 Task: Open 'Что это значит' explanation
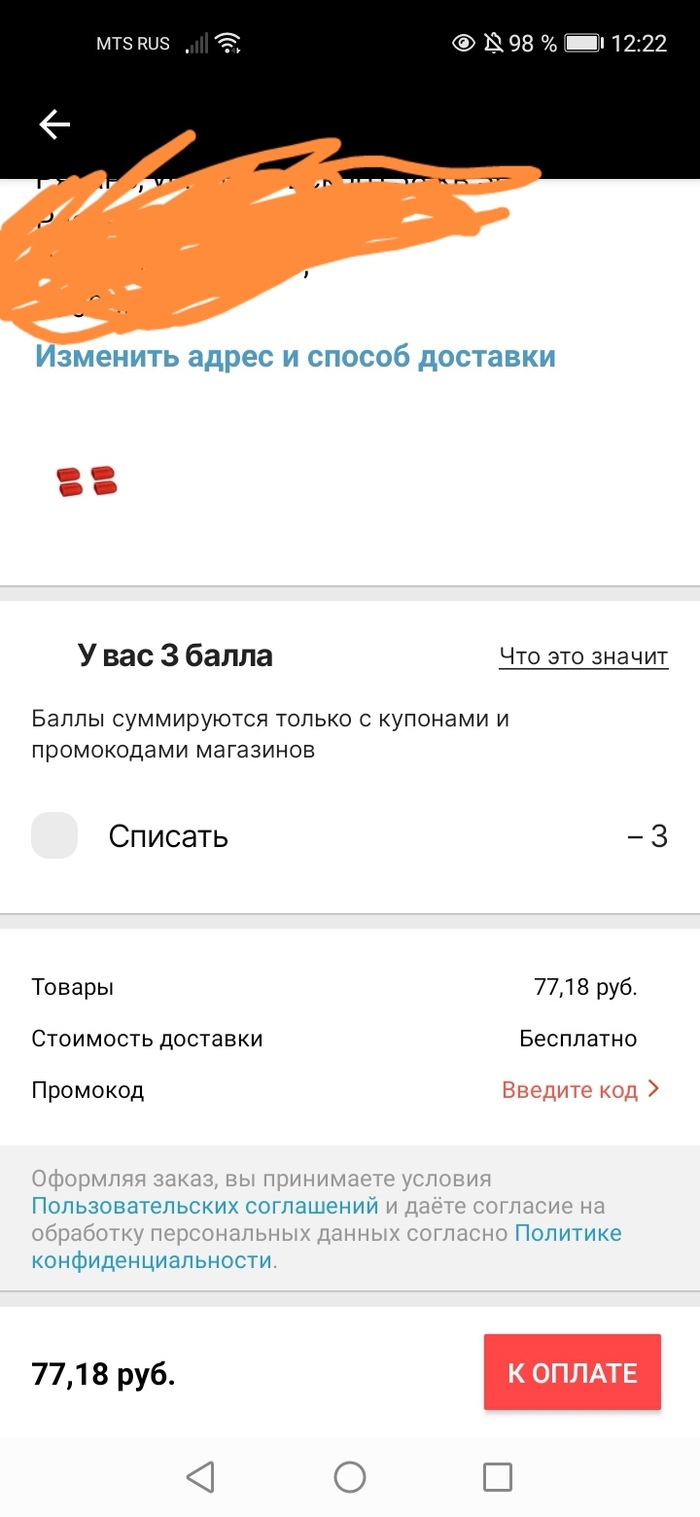[x=583, y=657]
